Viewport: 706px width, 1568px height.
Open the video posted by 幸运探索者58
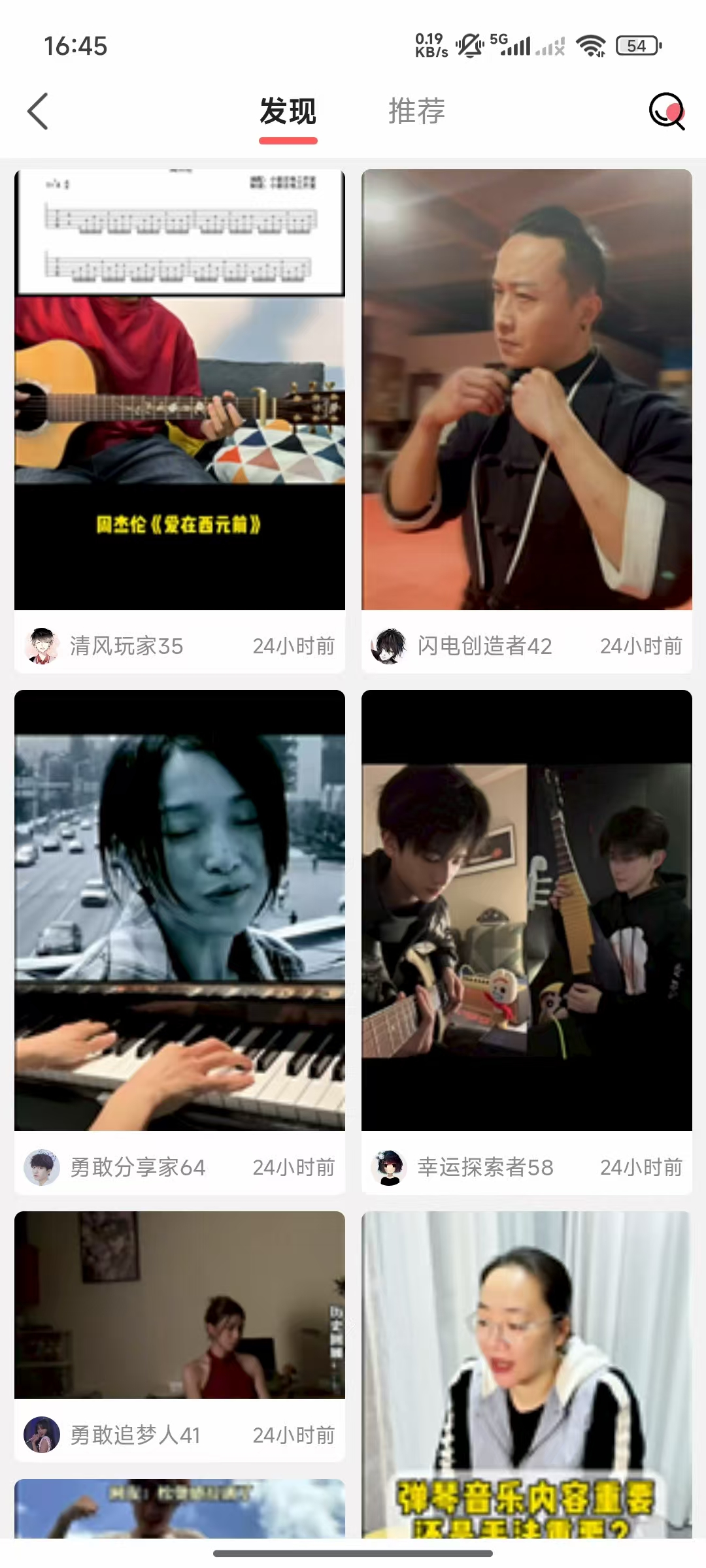tap(527, 909)
